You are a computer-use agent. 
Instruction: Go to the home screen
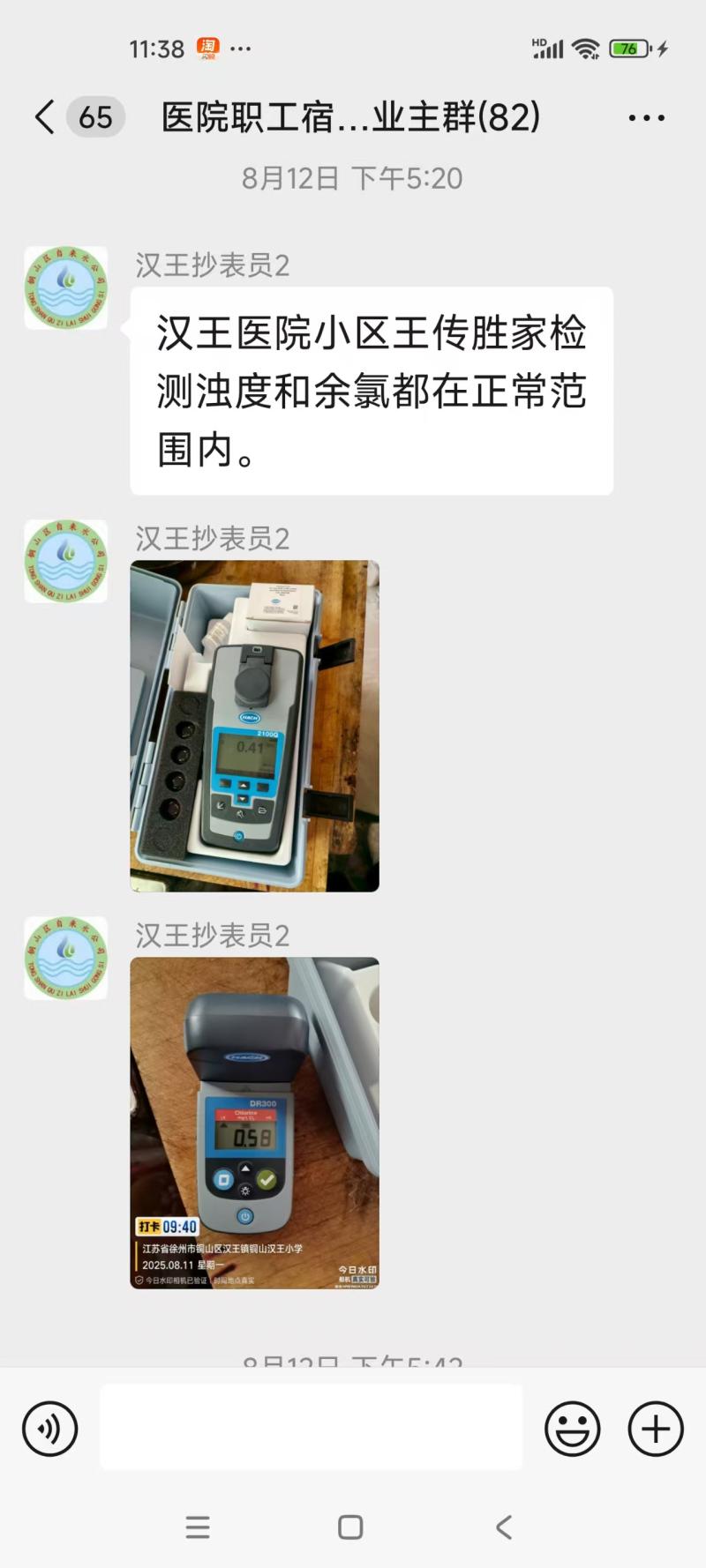click(x=350, y=1527)
